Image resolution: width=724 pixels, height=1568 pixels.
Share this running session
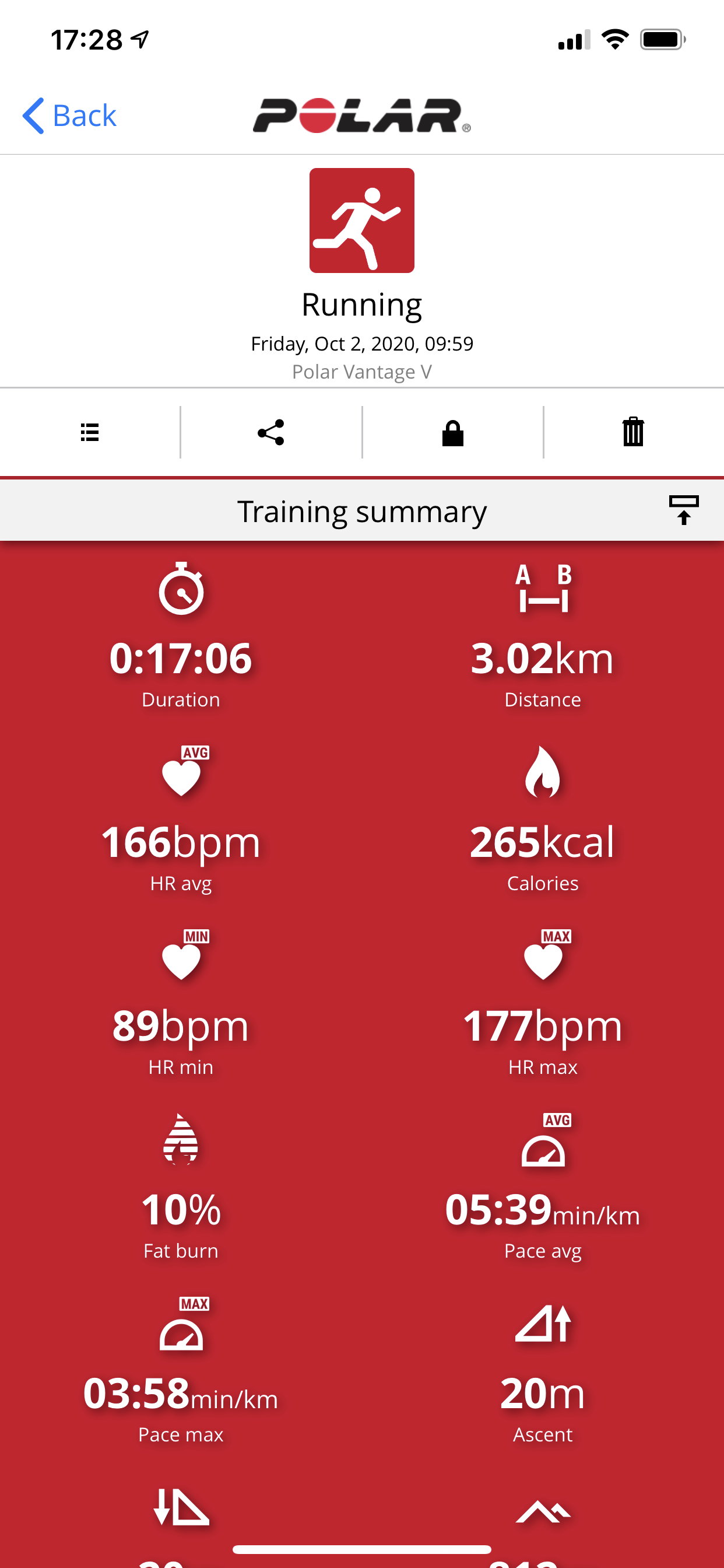(270, 432)
